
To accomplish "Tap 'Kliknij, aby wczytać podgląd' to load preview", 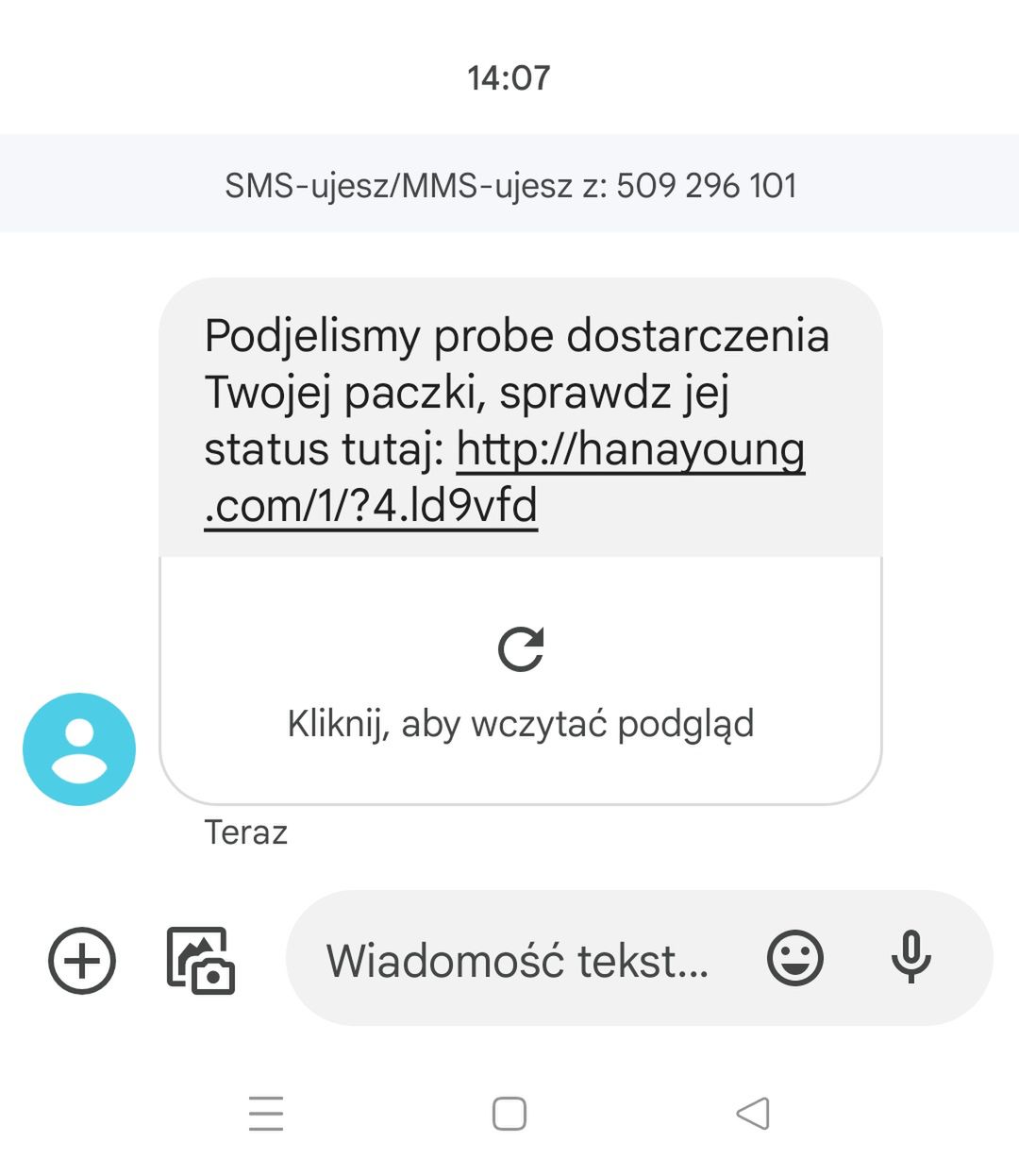I will pos(520,724).
